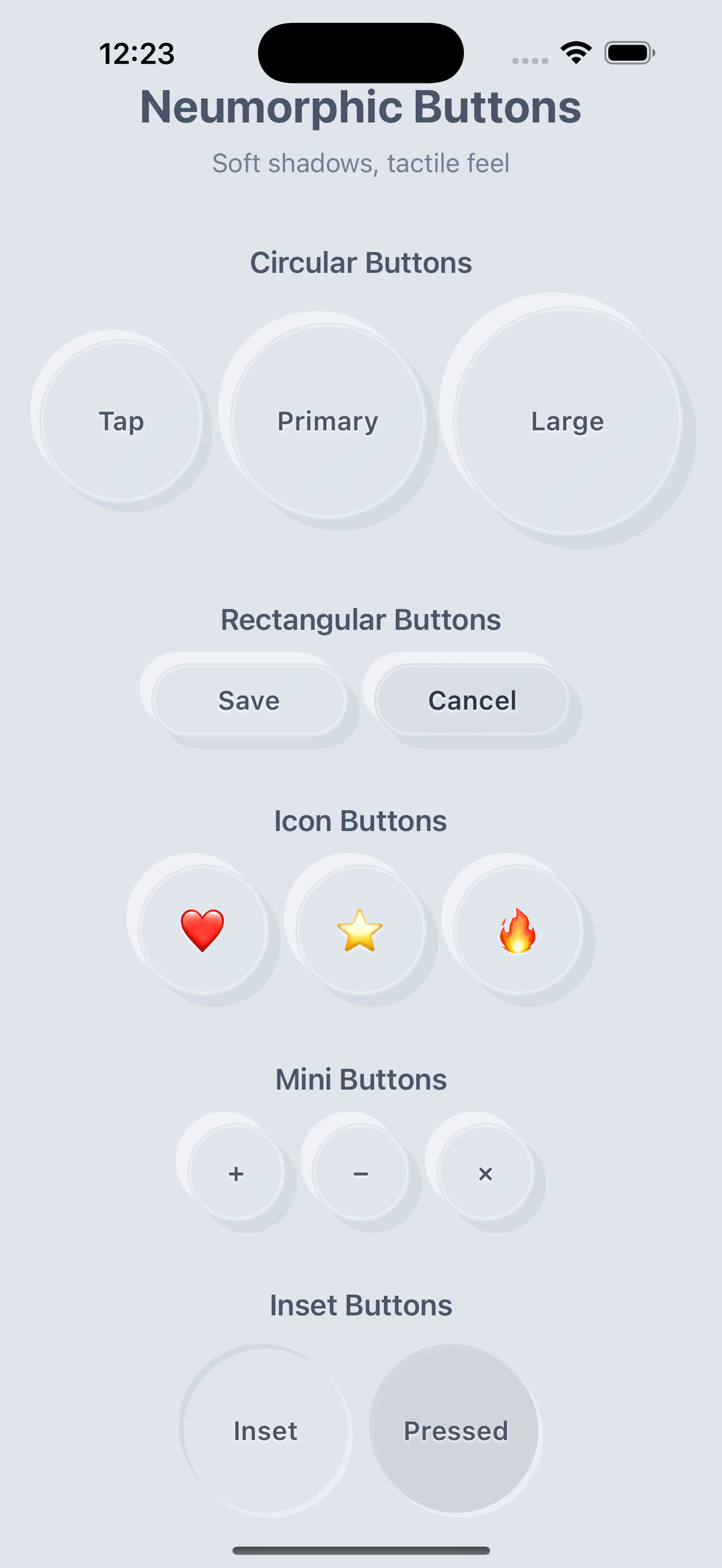The width and height of the screenshot is (722, 1568).
Task: Tap the minus mini button
Action: point(360,1175)
